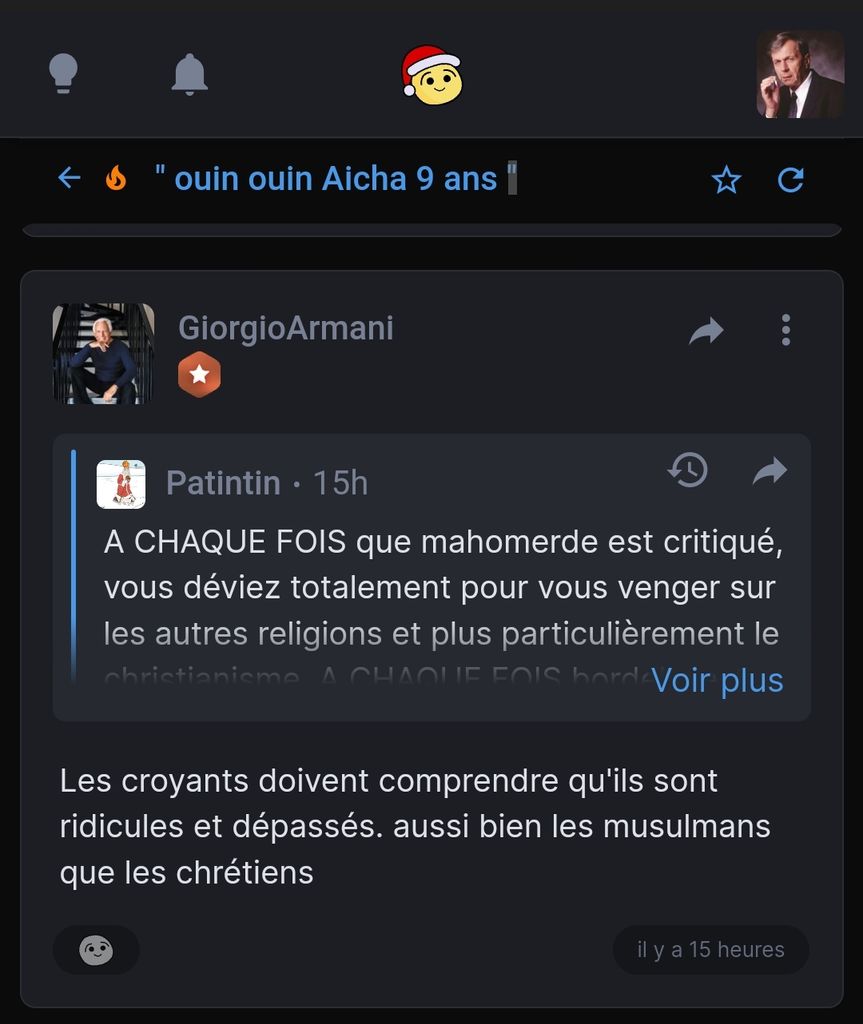Go back with the arrow icon
Image resolution: width=863 pixels, height=1024 pixels.
pos(69,179)
